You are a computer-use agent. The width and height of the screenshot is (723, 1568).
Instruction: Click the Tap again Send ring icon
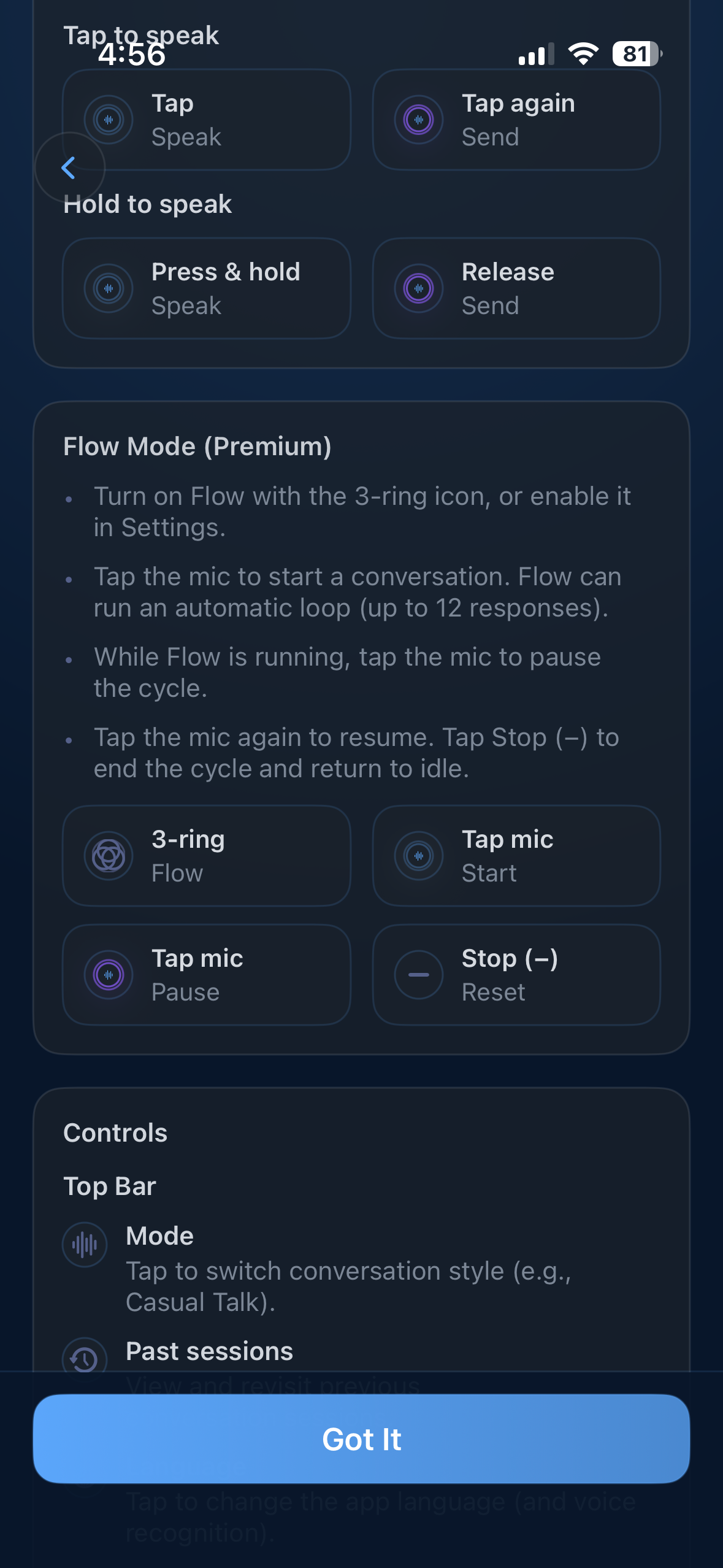[x=419, y=120]
